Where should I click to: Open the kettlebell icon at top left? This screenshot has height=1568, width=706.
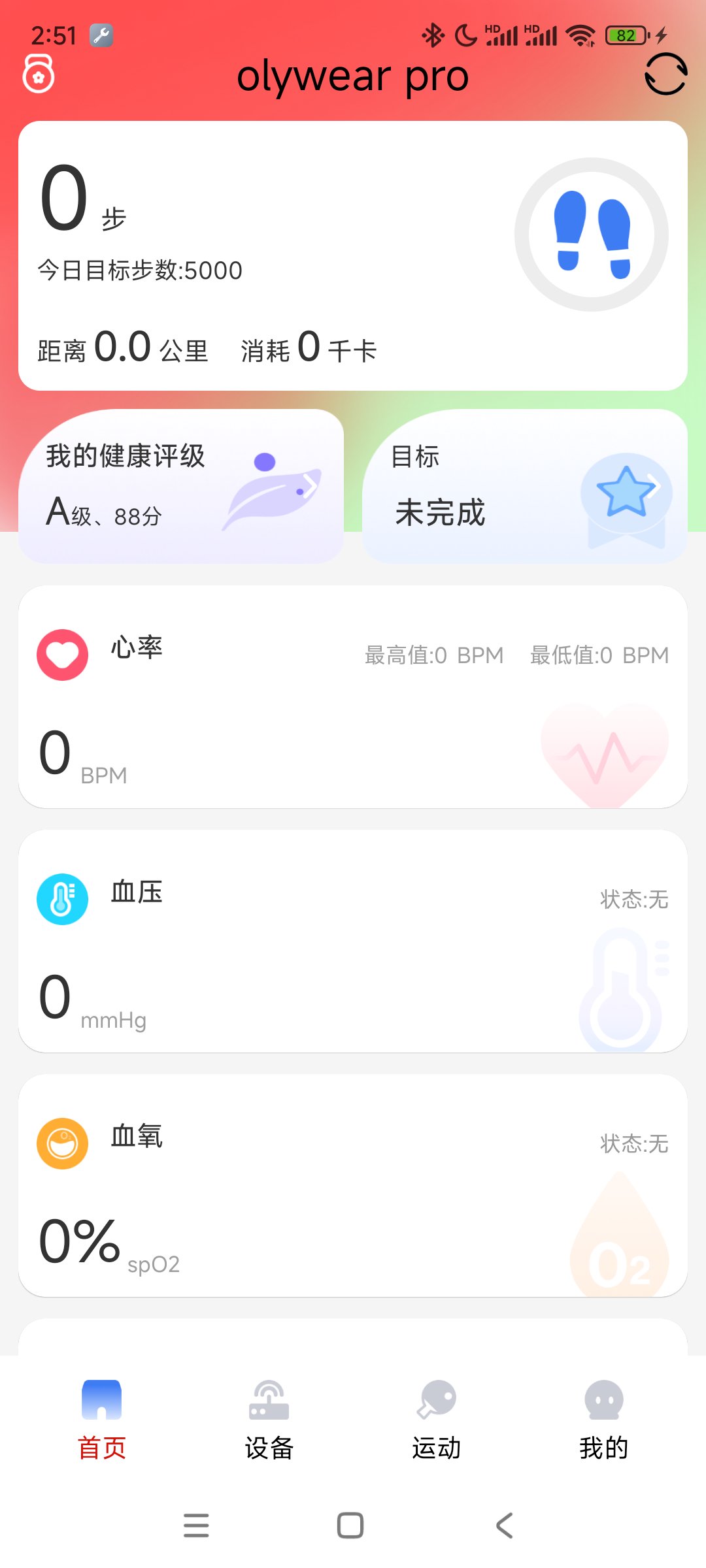[39, 74]
